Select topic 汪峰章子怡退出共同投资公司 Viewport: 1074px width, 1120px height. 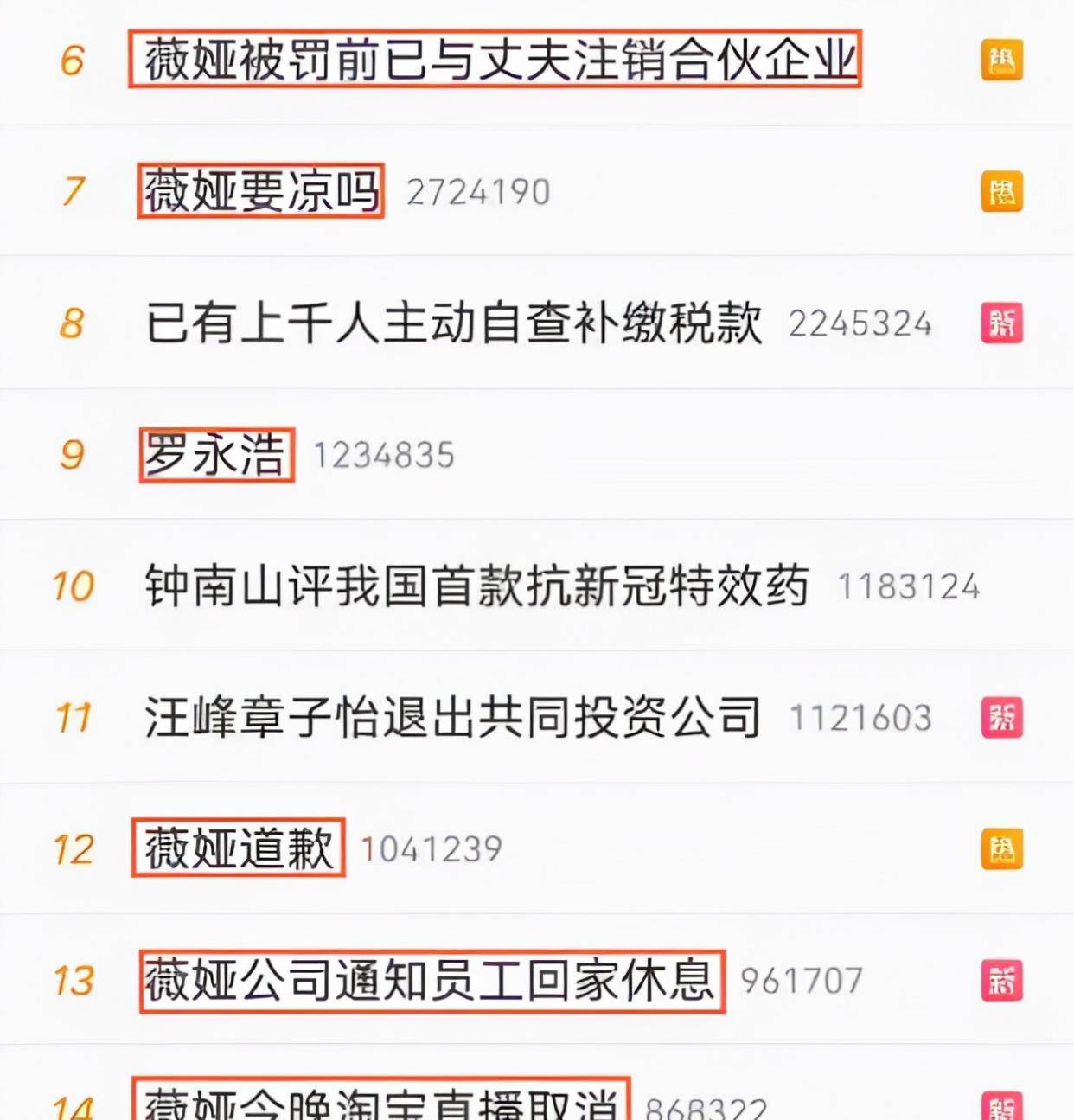pyautogui.click(x=452, y=718)
